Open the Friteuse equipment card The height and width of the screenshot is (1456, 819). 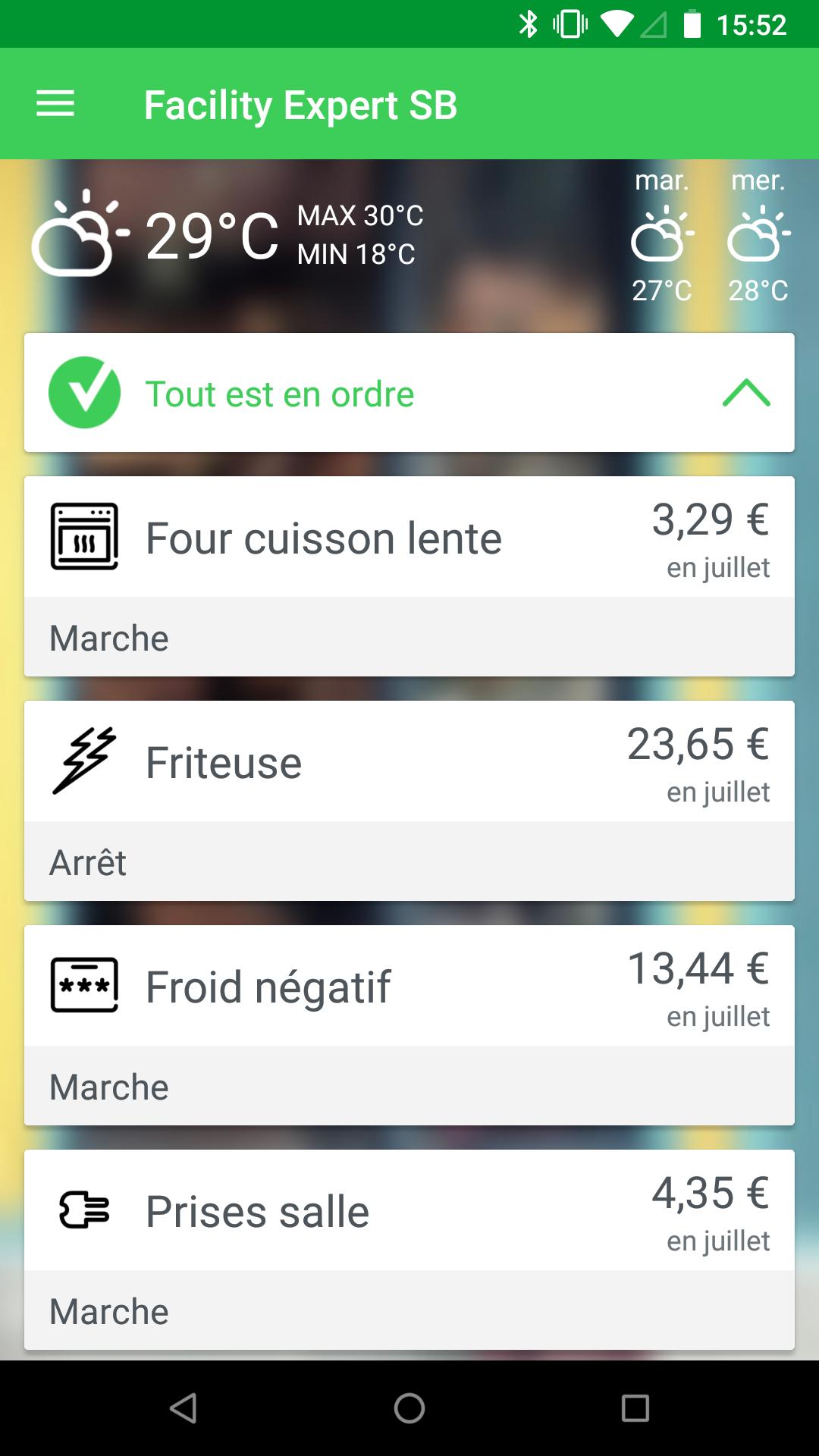coord(409,800)
